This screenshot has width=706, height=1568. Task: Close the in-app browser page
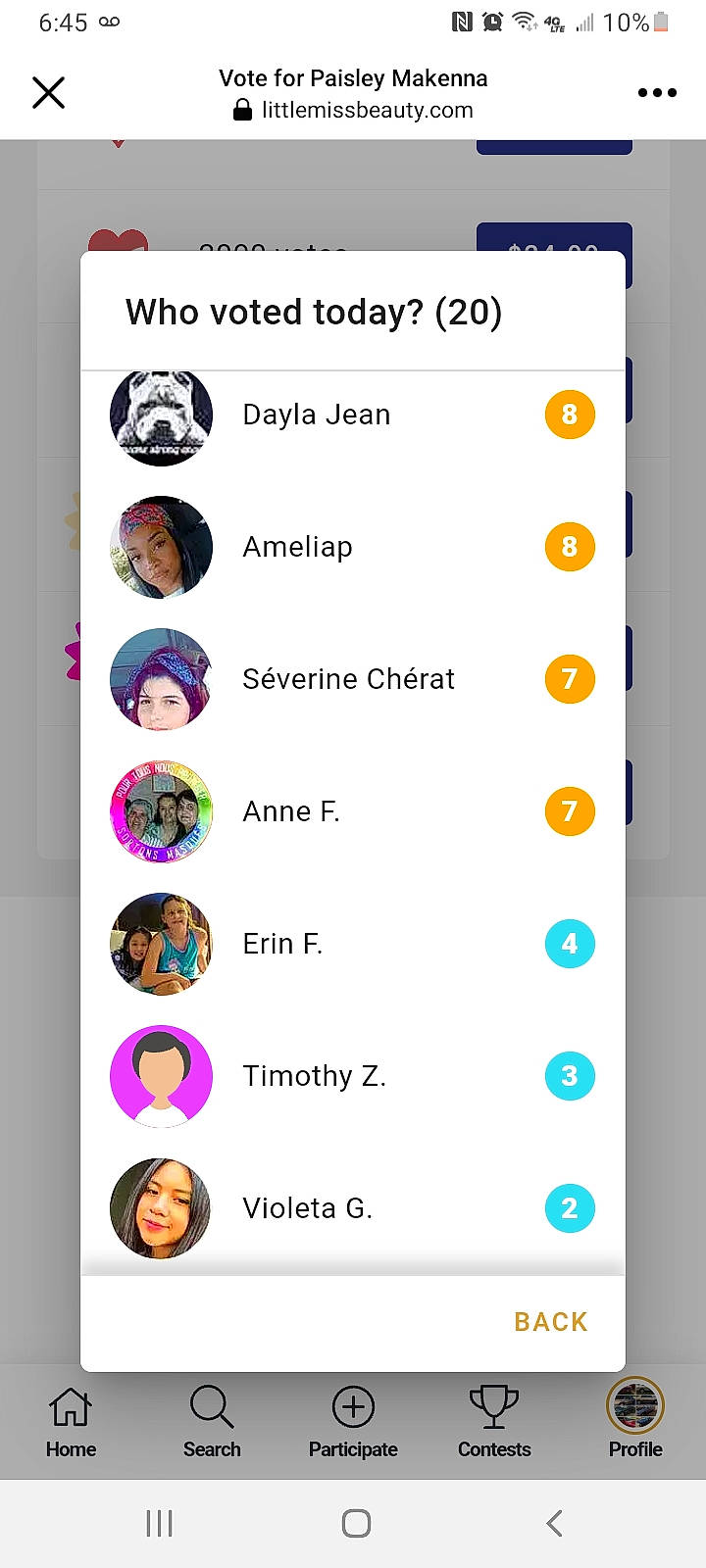48,93
